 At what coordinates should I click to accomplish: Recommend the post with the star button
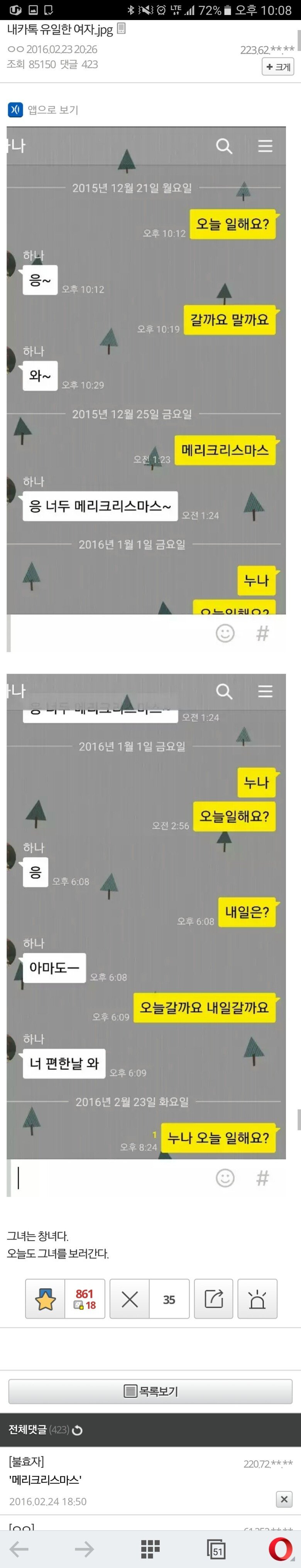(x=46, y=1300)
